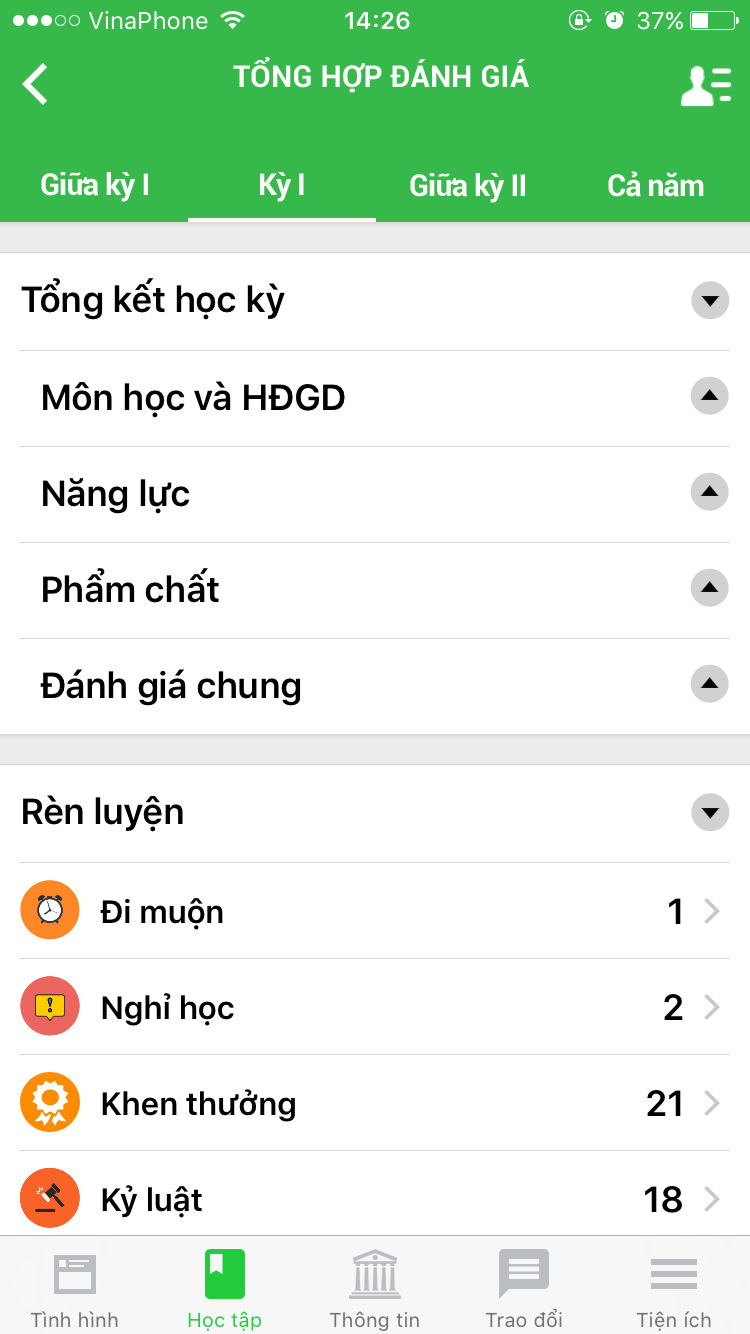
Task: Expand Đánh giá chung
Action: [x=709, y=685]
